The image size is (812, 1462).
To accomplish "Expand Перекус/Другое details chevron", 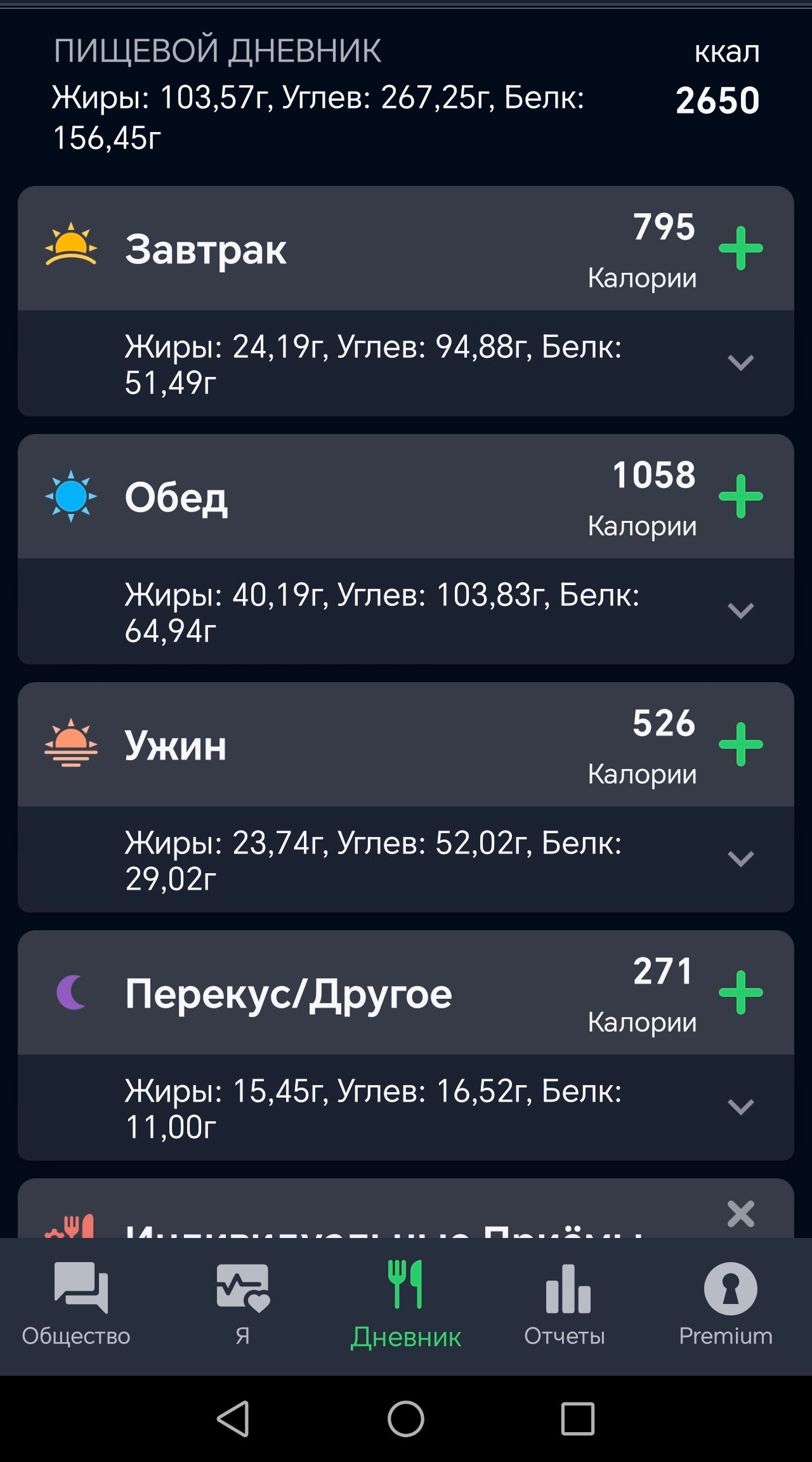I will [x=740, y=1107].
